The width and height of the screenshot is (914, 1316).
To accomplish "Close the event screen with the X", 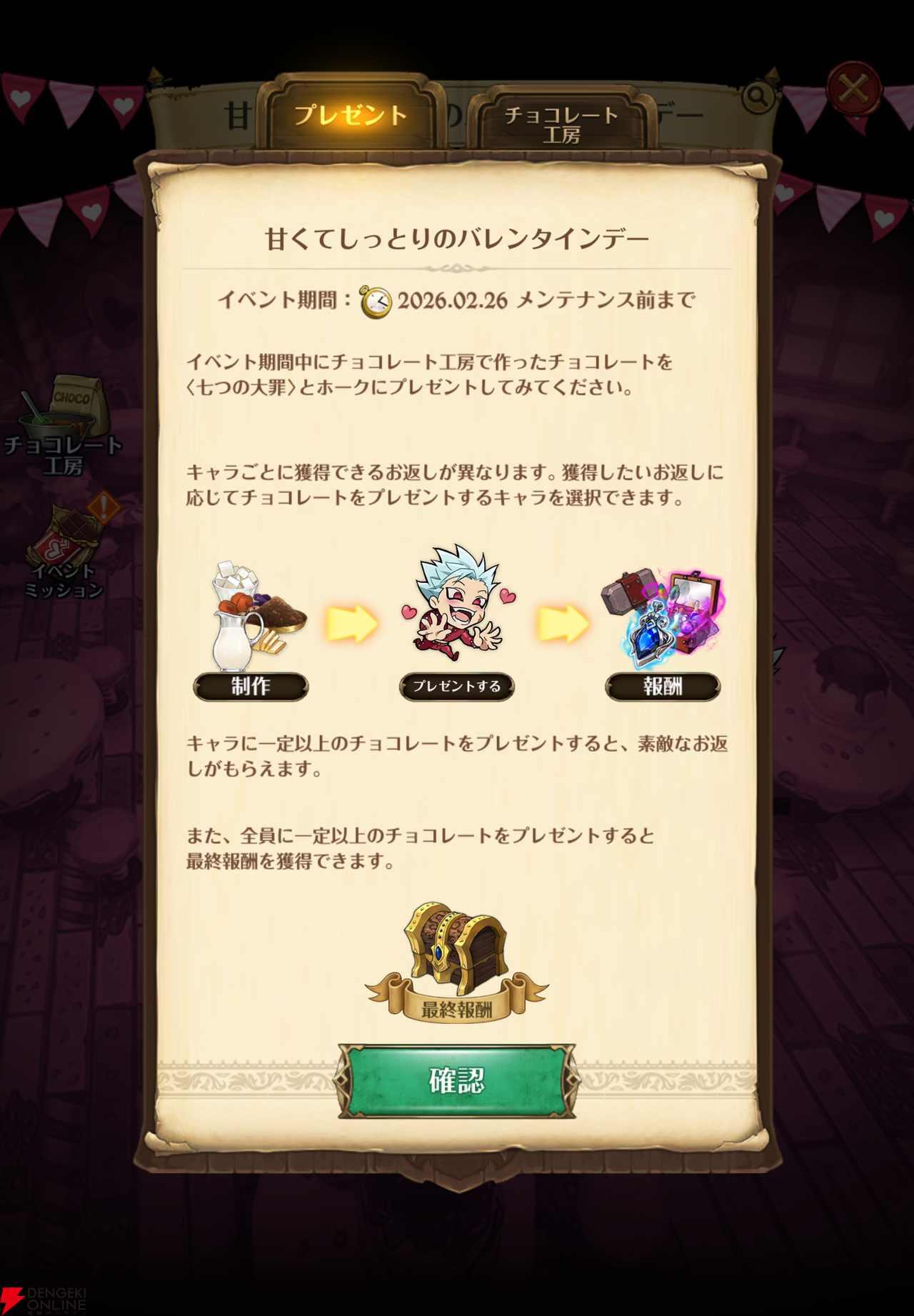I will pos(853,90).
